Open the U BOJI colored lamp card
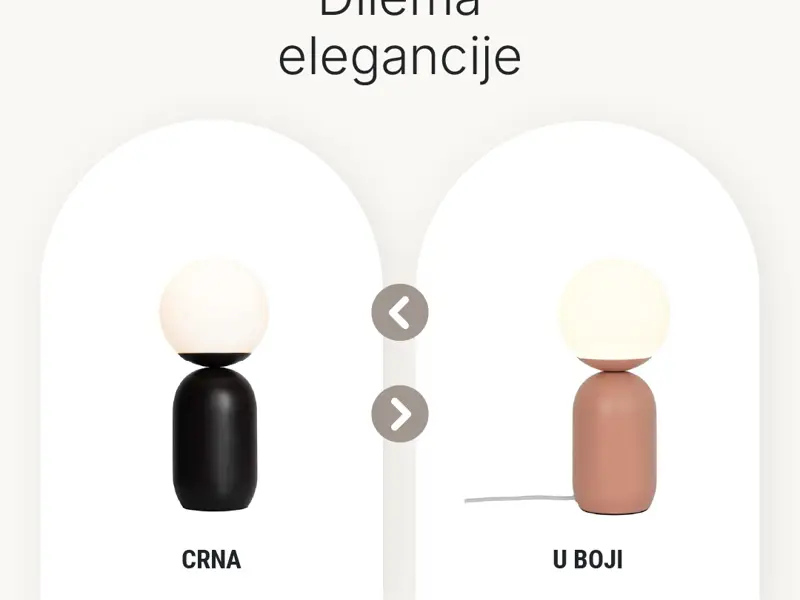The image size is (800, 600). point(588,400)
